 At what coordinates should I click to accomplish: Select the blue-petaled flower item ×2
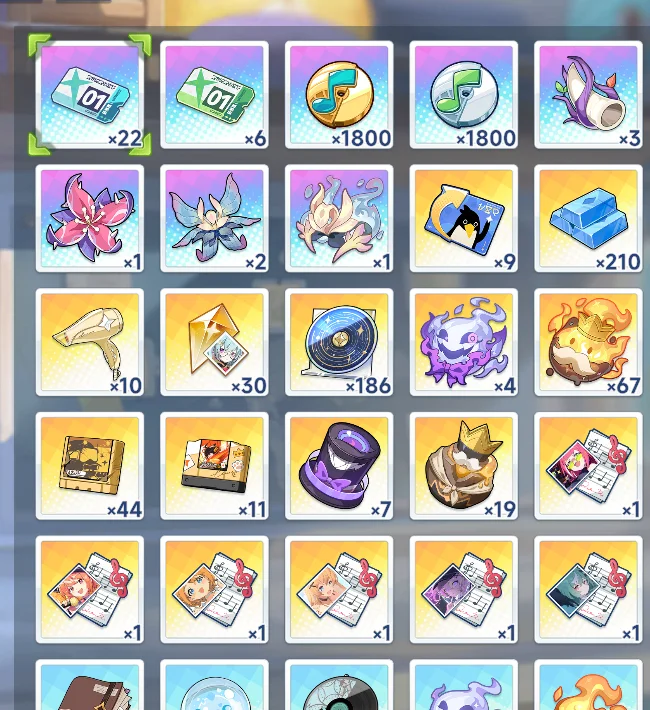214,219
